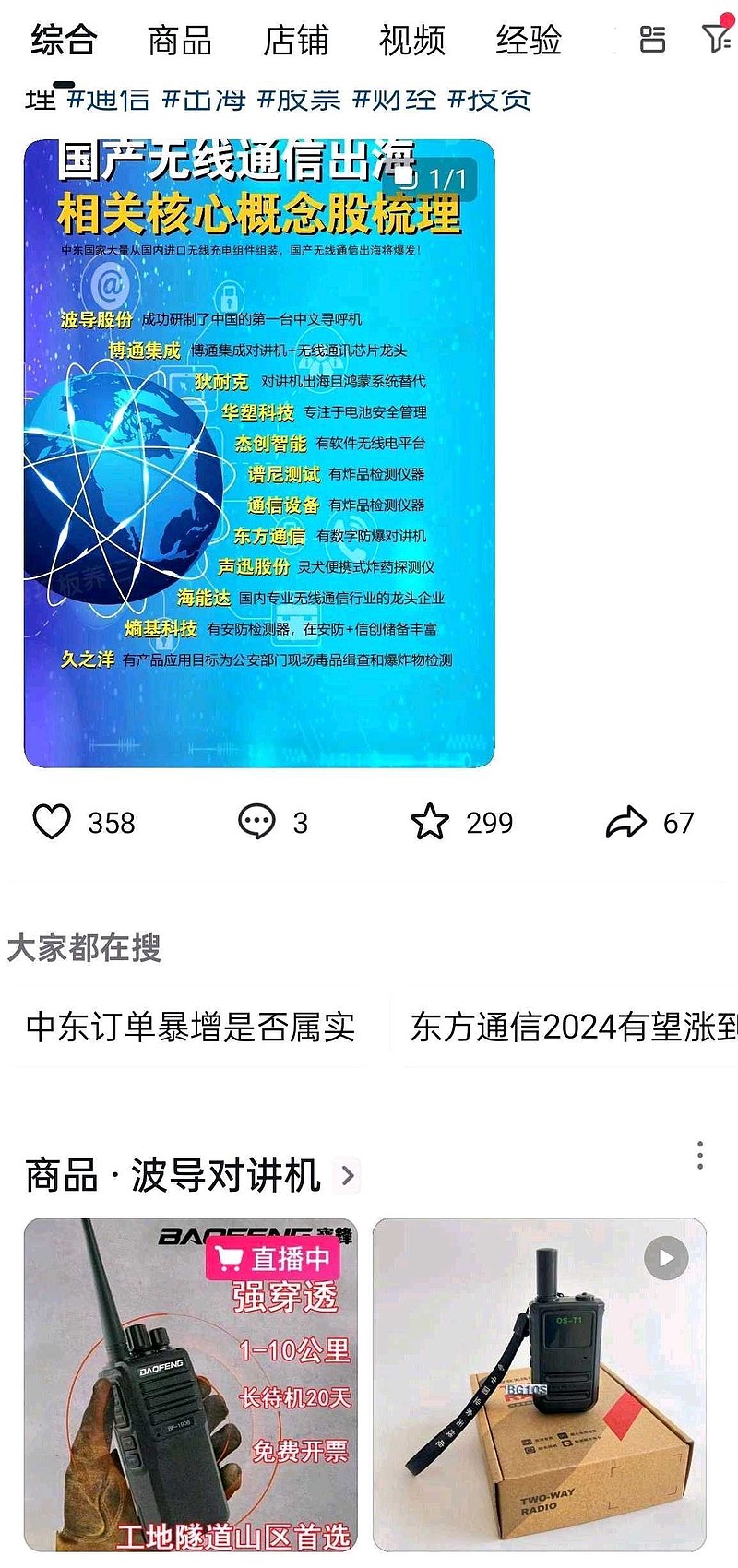This screenshot has height=1568, width=738.
Task: Tap the #股票 hashtag
Action: (299, 100)
